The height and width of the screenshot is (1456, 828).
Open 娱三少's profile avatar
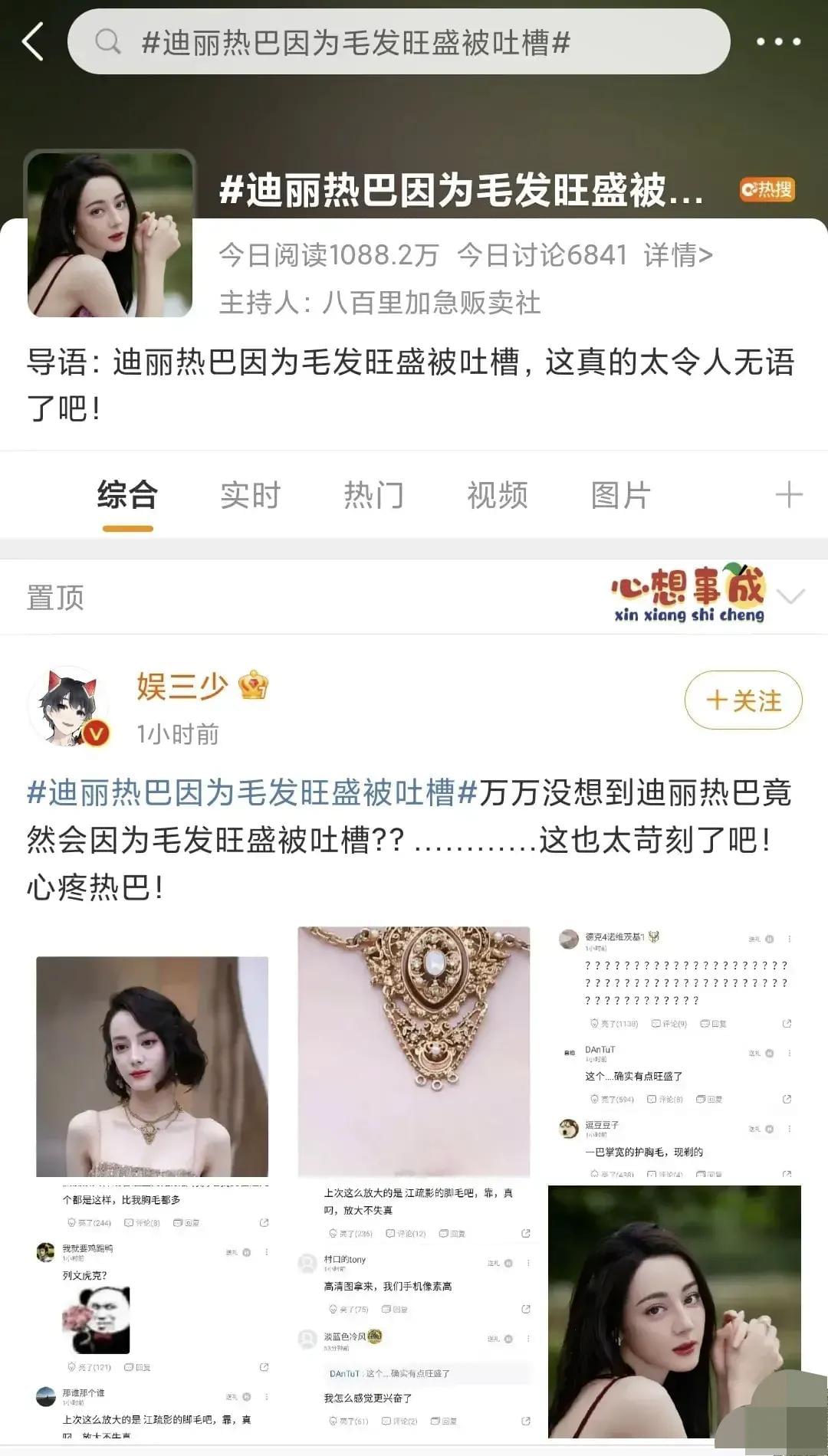[69, 707]
